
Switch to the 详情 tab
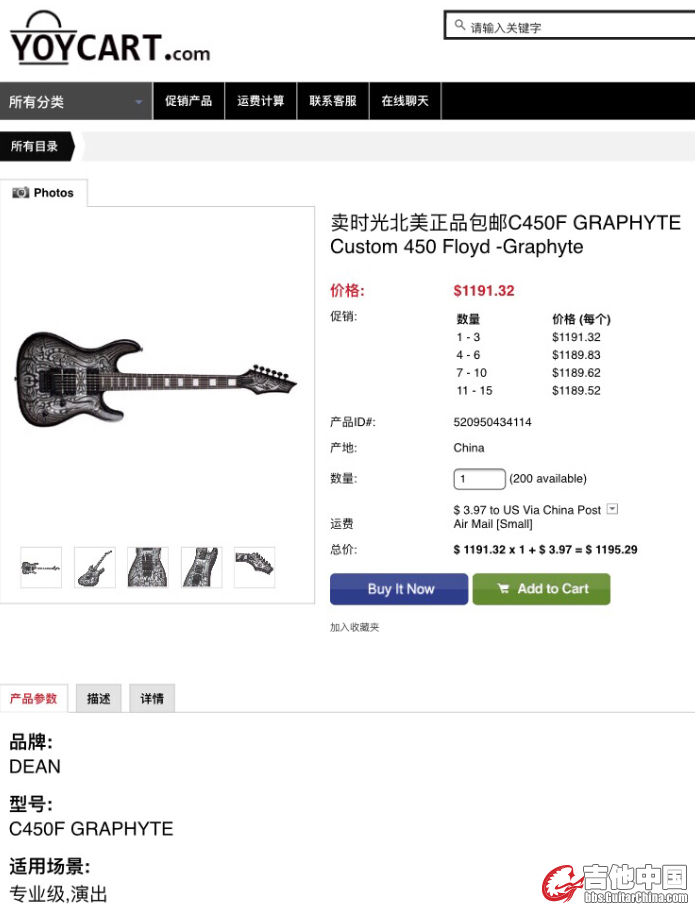pyautogui.click(x=152, y=699)
